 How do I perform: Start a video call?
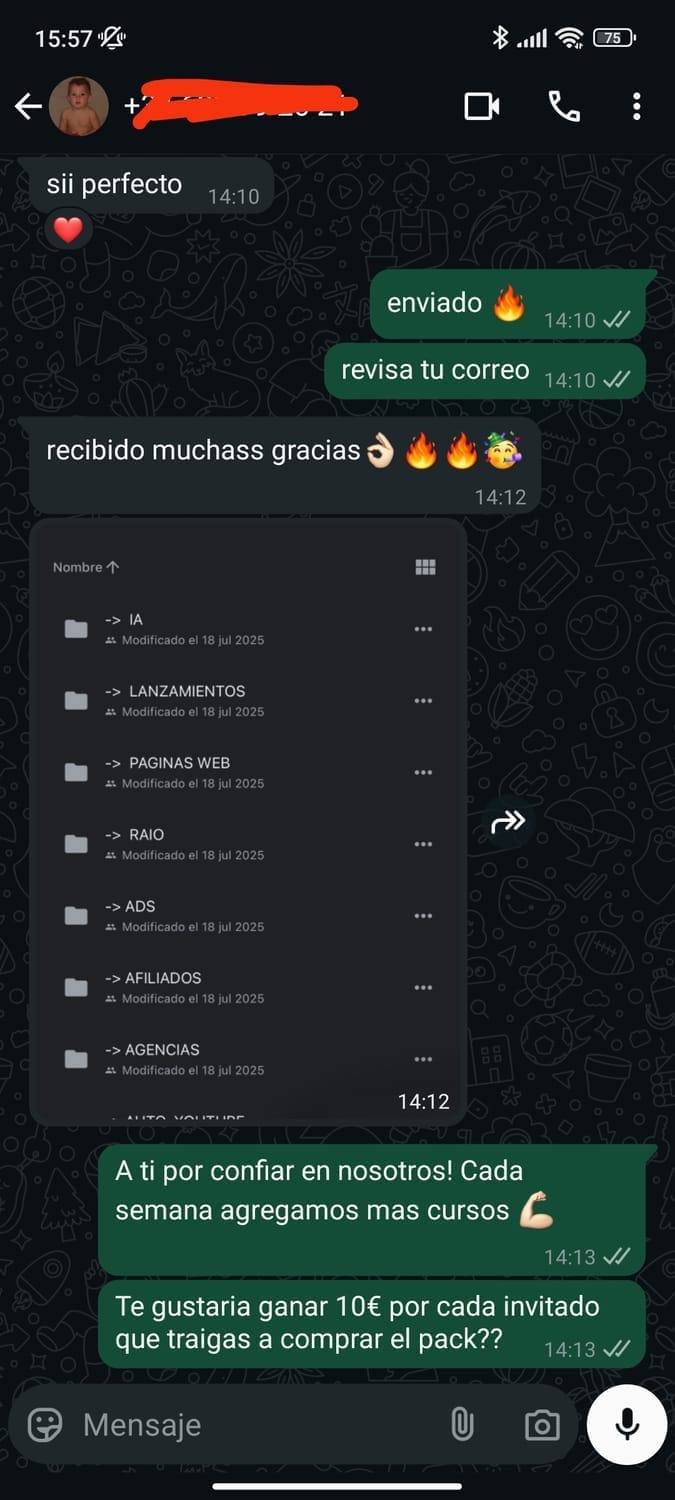482,106
